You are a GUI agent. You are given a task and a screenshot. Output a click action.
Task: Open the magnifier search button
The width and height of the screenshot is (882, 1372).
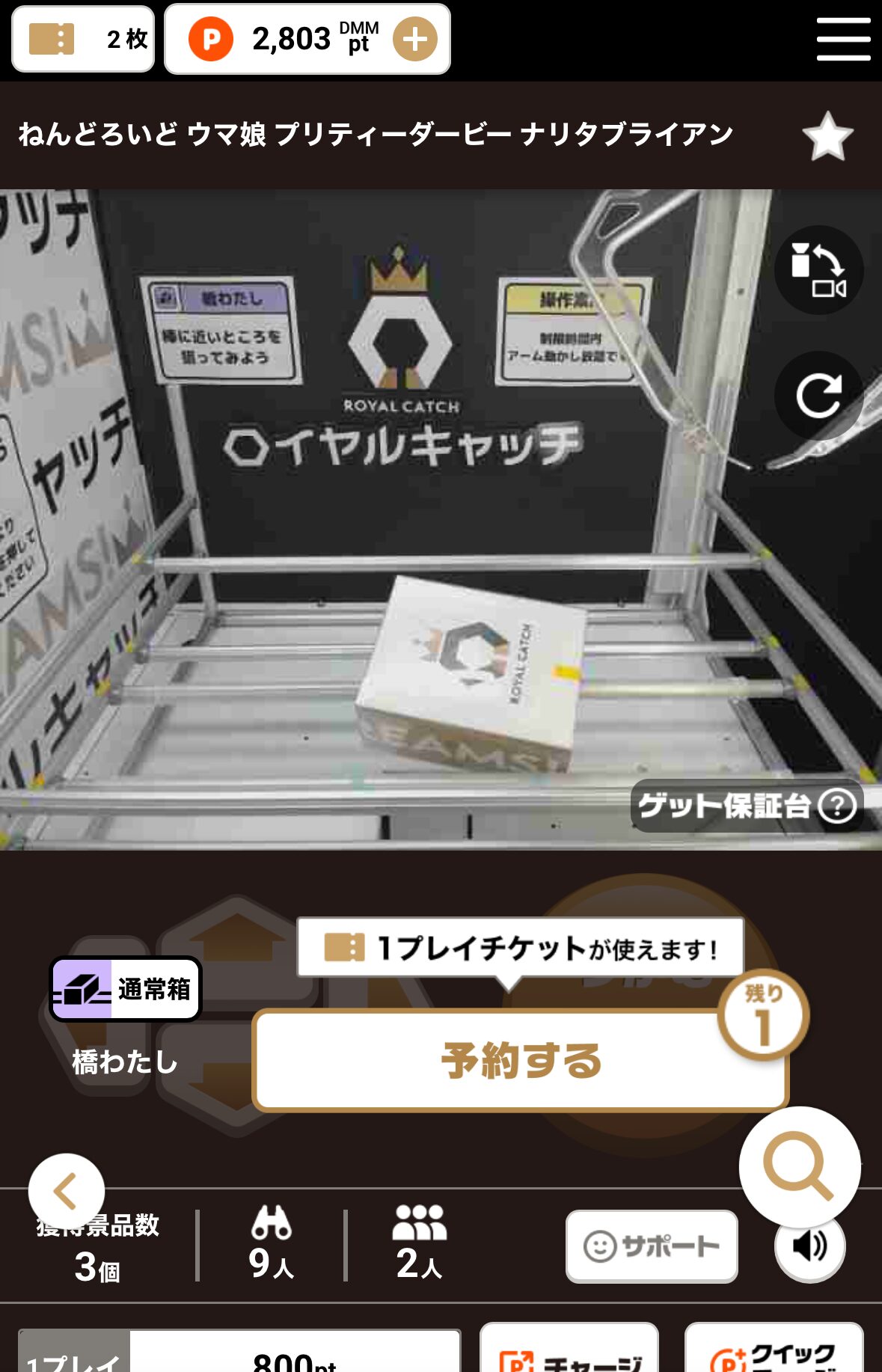click(799, 1166)
